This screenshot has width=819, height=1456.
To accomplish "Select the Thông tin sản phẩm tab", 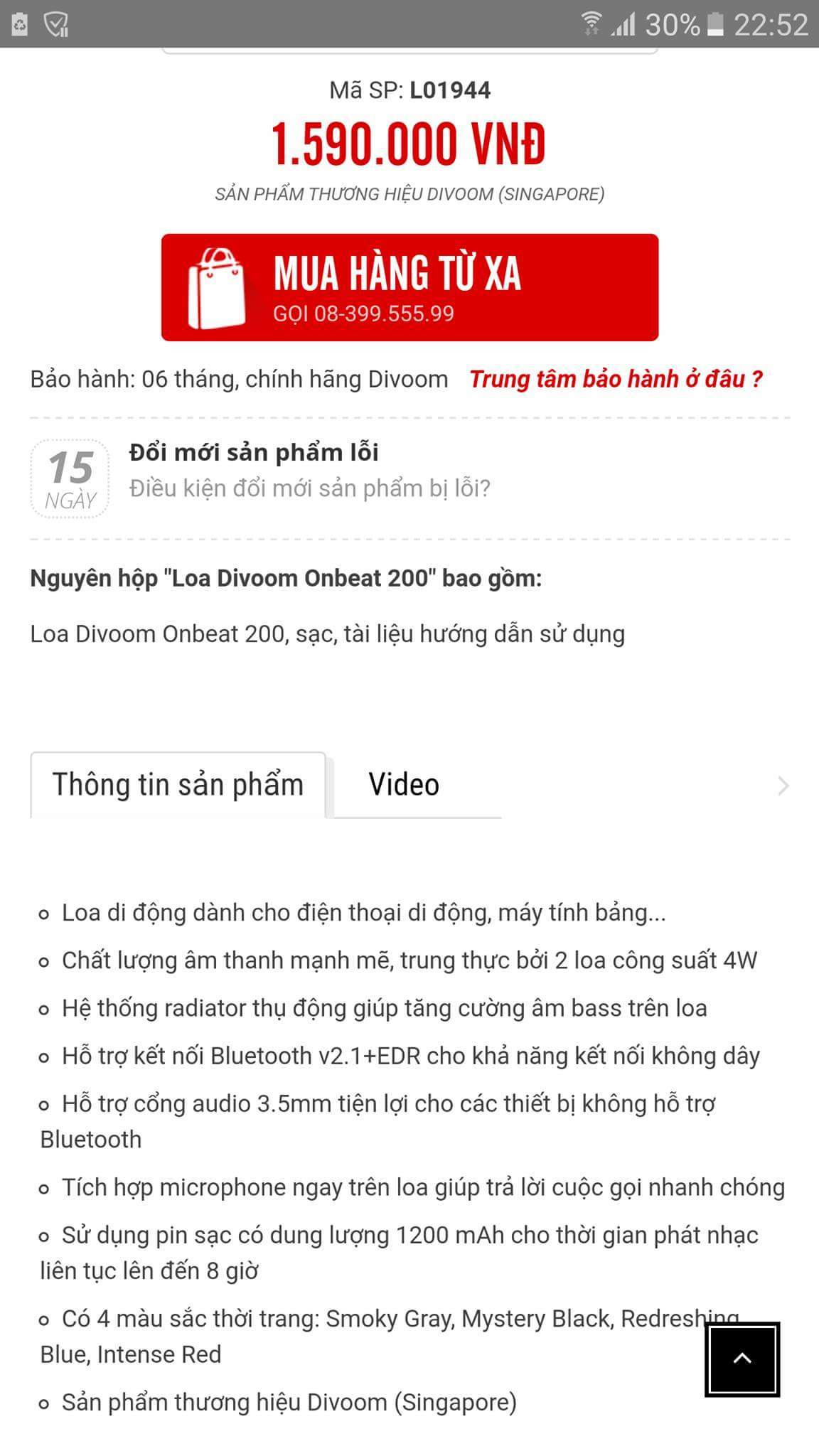I will [178, 785].
